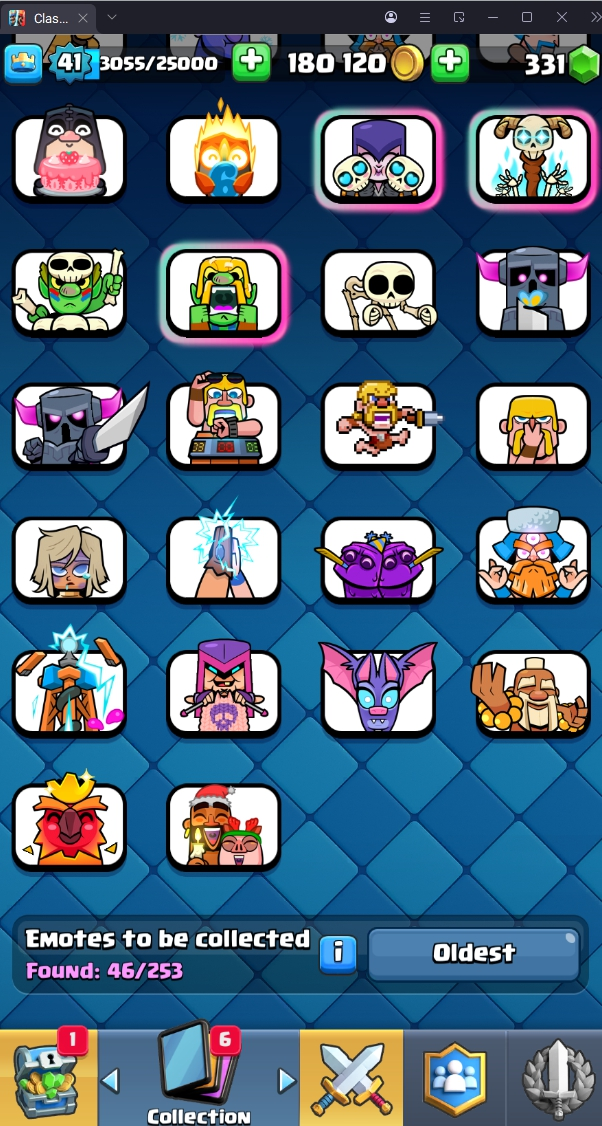Screen dimensions: 602x1126
Task: Add more gold coins with plus button
Action: [450, 62]
